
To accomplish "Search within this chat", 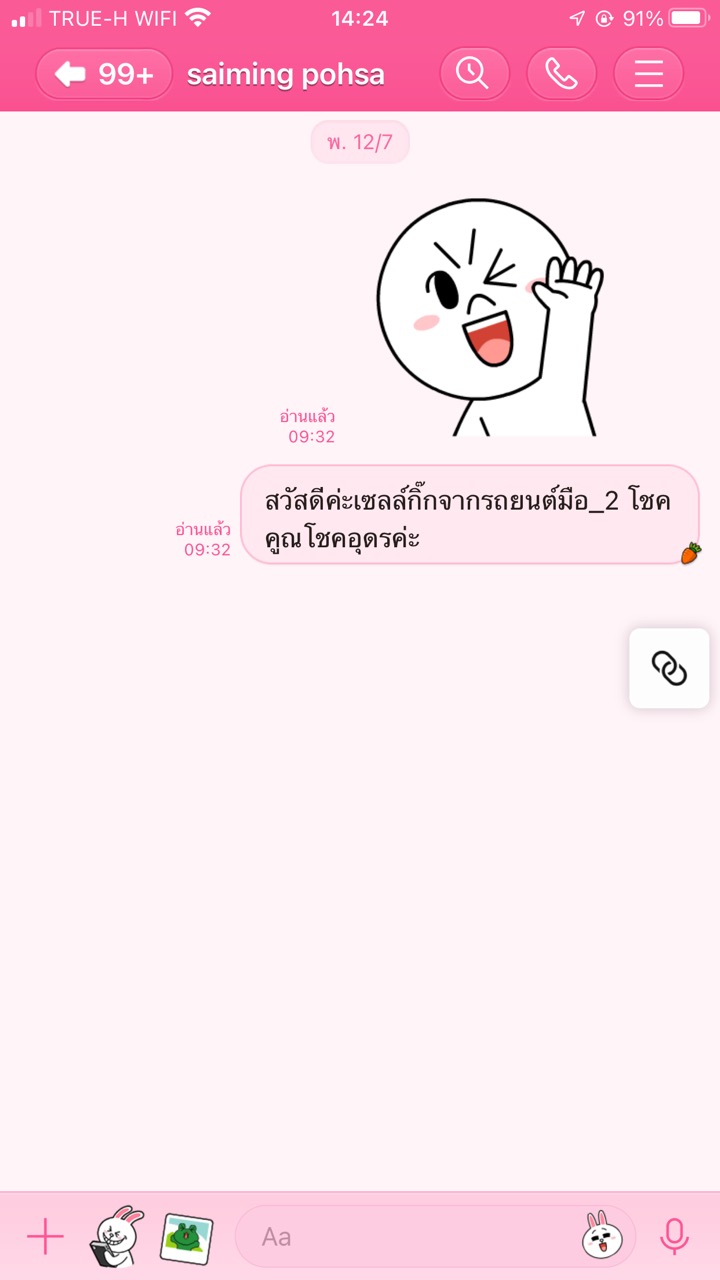I will pyautogui.click(x=474, y=74).
